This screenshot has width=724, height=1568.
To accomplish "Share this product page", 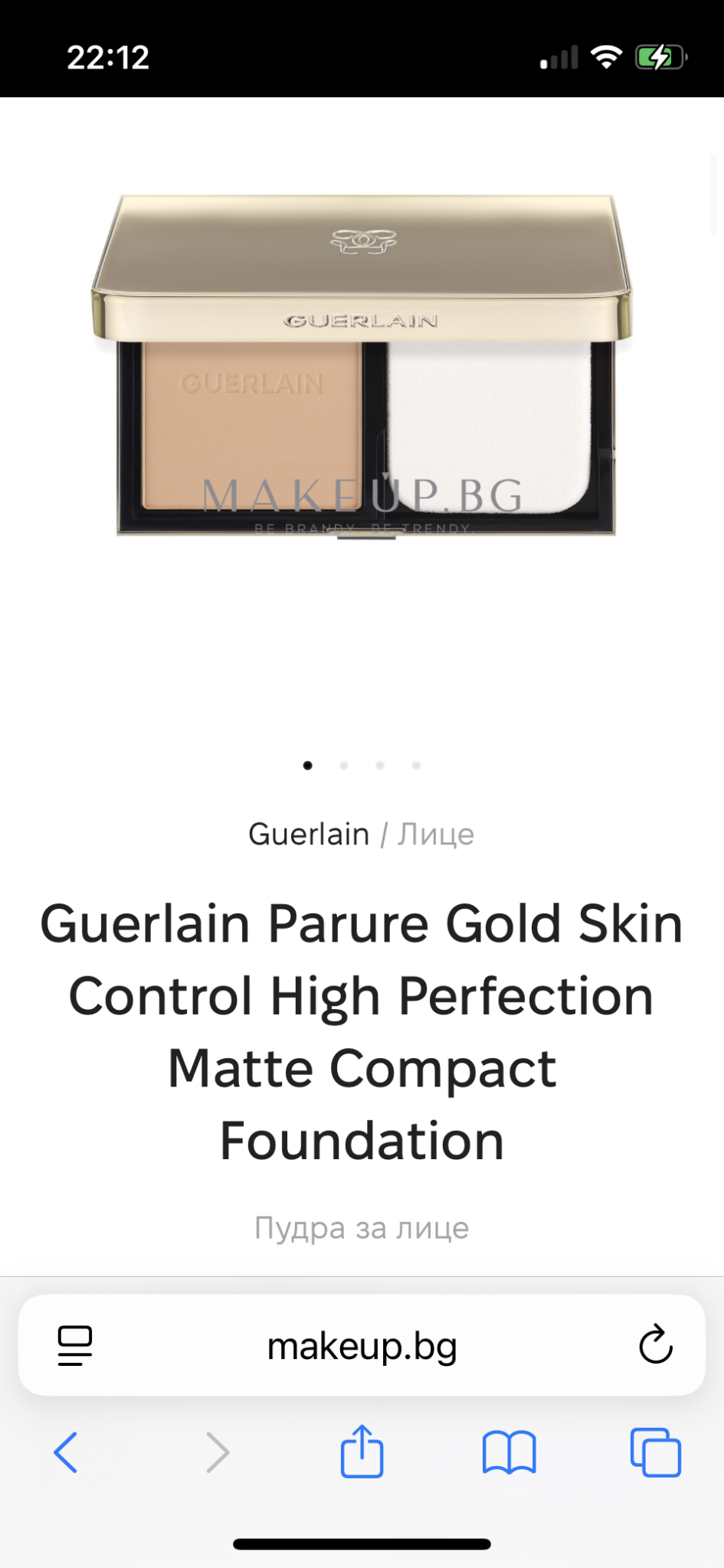I will tap(362, 1451).
